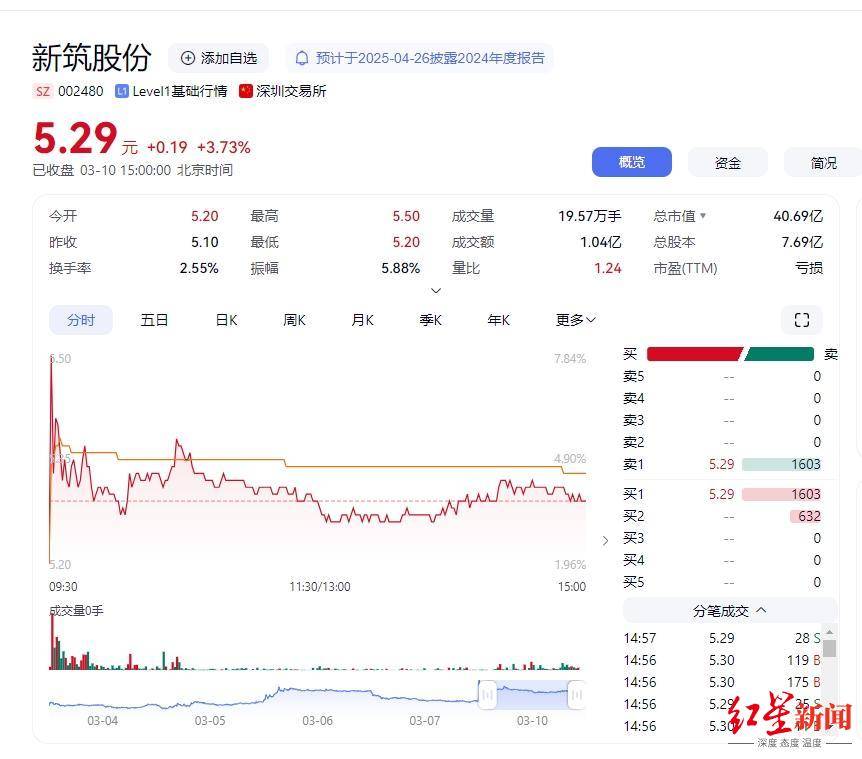Expand more quote stats with the chevron
The image size is (862, 759).
[x=435, y=291]
